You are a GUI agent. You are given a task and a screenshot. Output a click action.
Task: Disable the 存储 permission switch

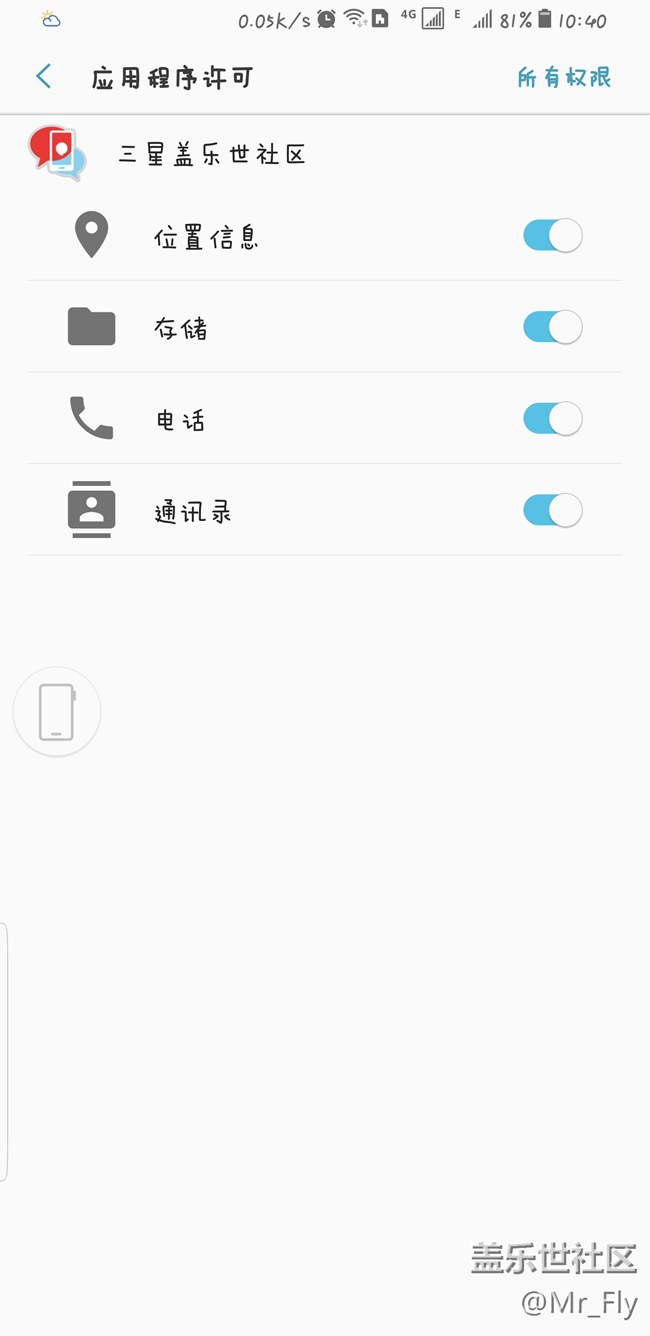(552, 327)
